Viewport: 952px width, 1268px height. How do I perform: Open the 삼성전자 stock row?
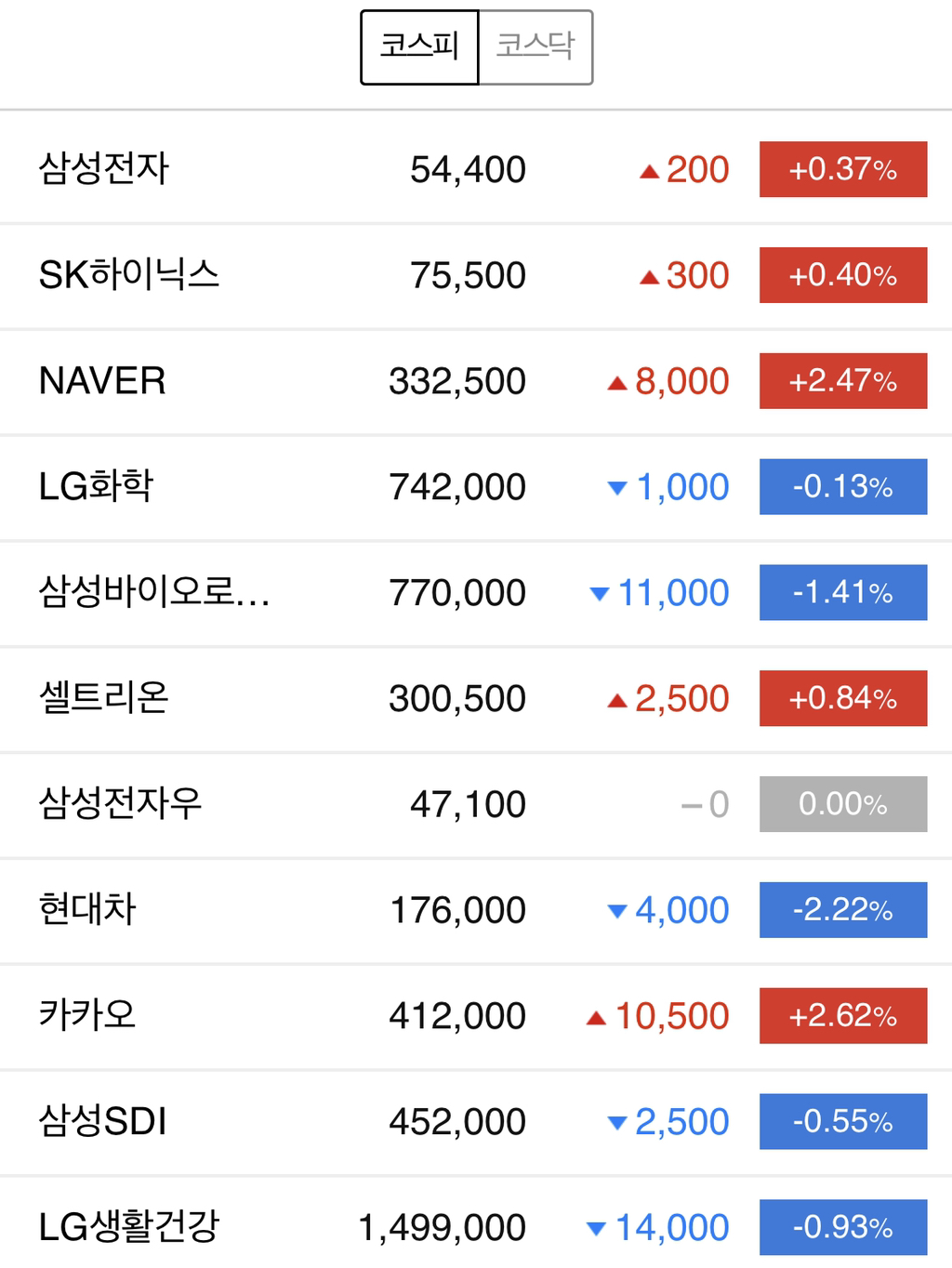(x=476, y=169)
